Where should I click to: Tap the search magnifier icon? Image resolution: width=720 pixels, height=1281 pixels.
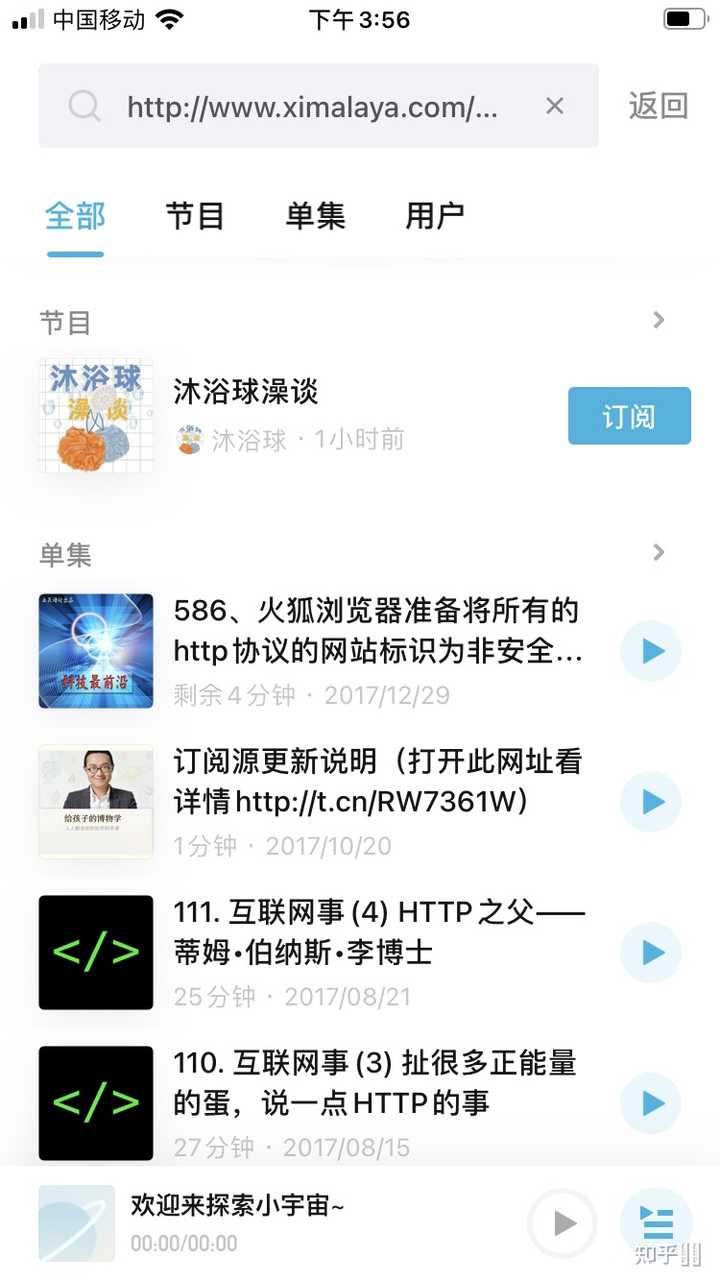84,106
